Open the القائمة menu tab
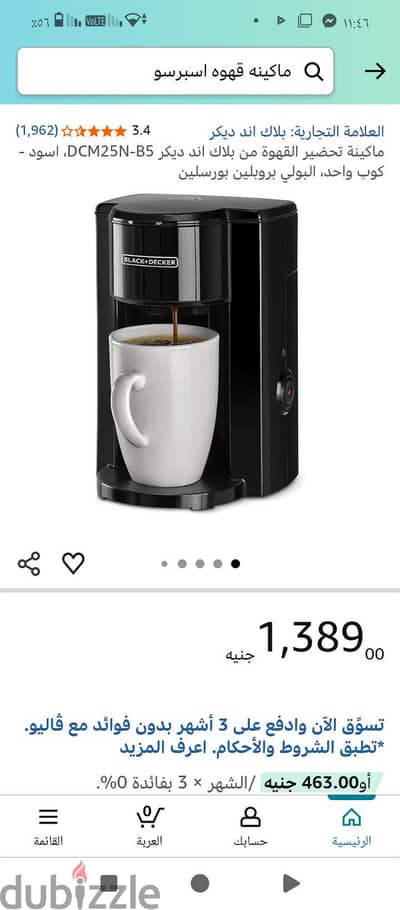 click(x=49, y=826)
